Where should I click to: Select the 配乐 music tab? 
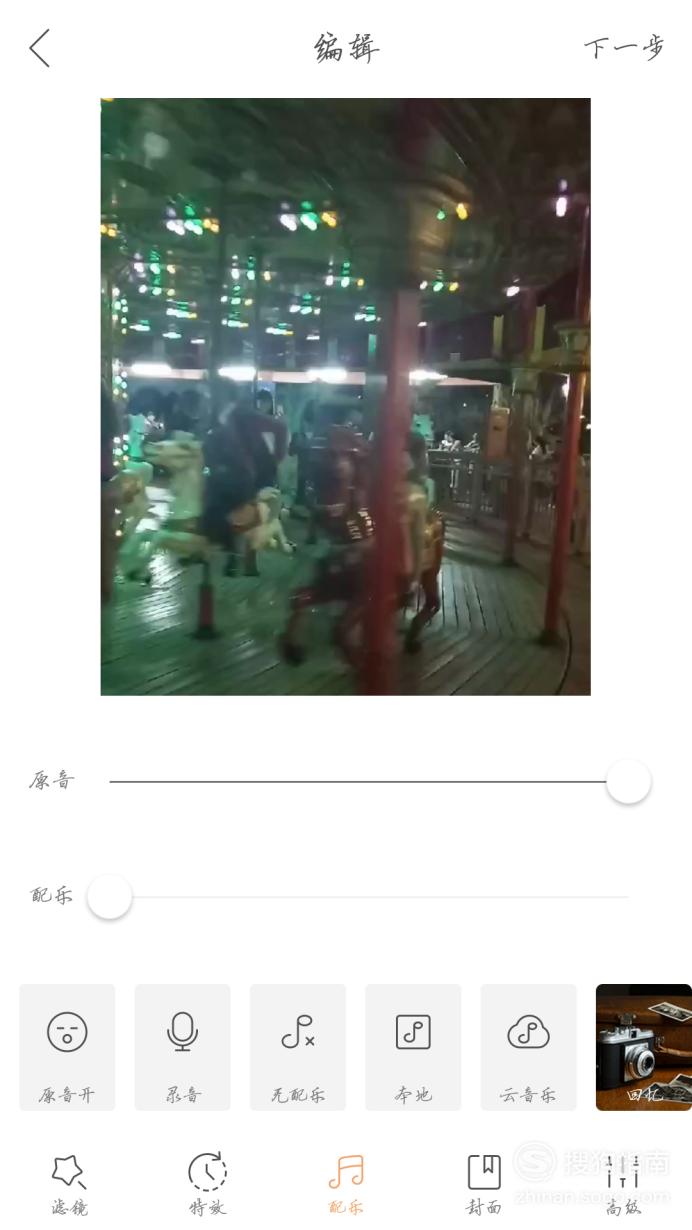click(x=346, y=1184)
